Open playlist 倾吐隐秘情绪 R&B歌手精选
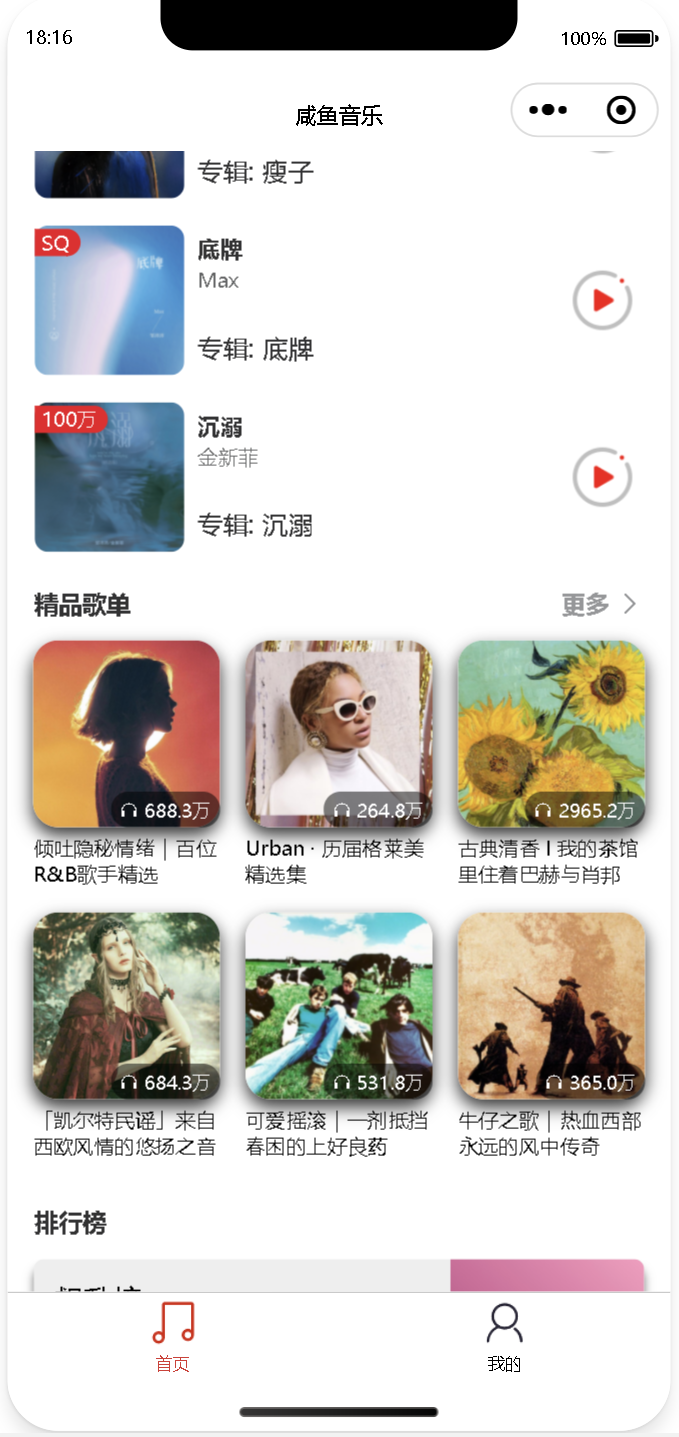679x1437 pixels. pos(126,734)
